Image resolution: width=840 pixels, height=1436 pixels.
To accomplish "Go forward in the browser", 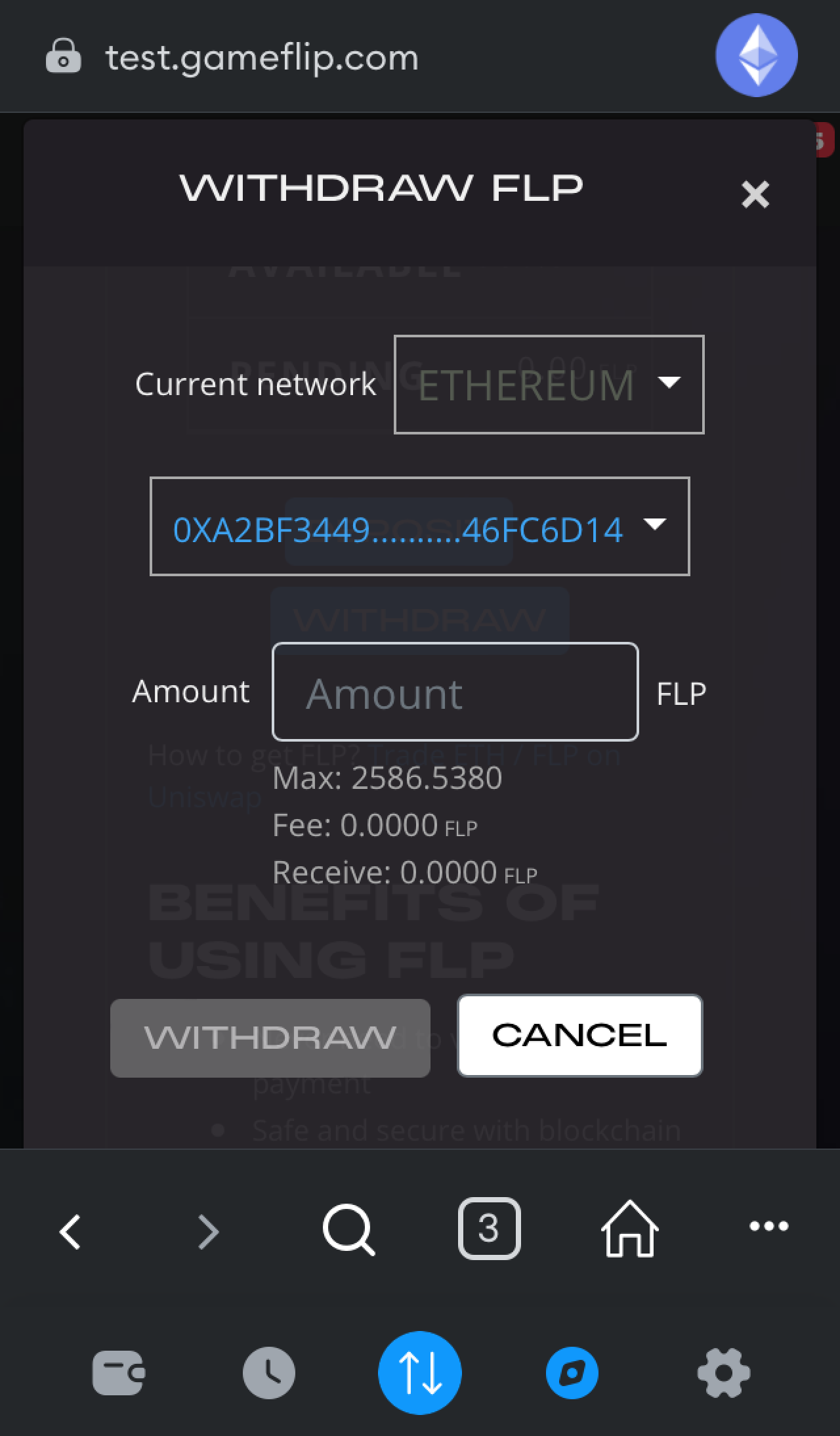I will pyautogui.click(x=209, y=1231).
